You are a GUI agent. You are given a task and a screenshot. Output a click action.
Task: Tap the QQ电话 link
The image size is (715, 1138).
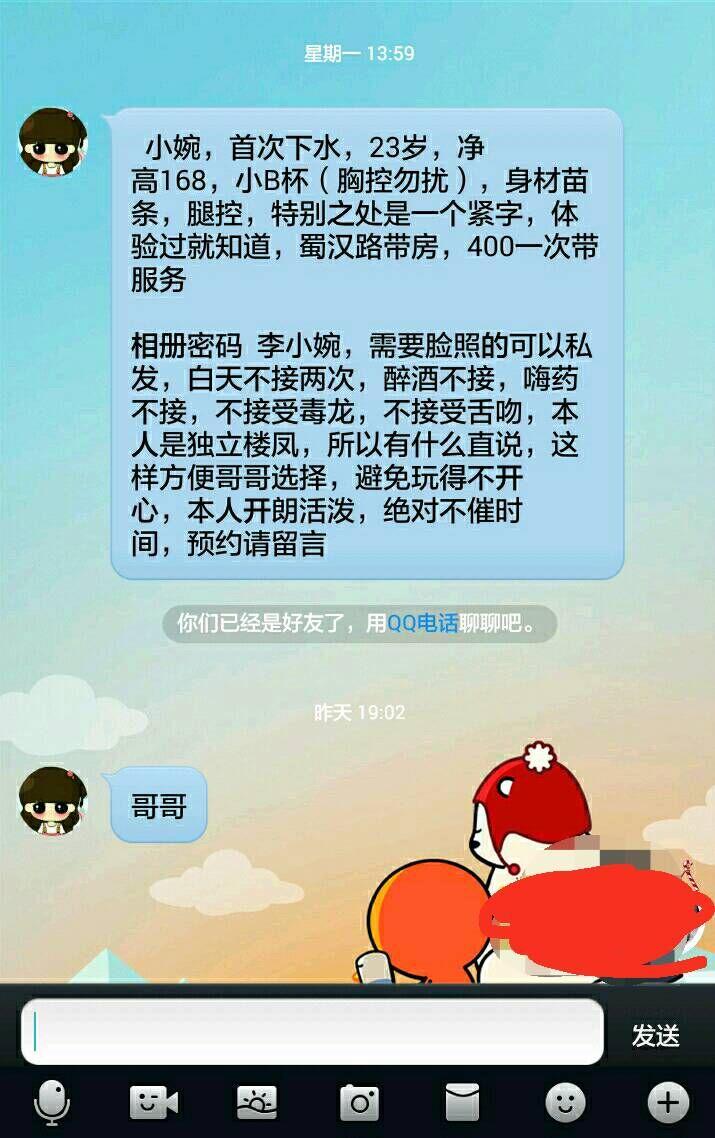(423, 624)
